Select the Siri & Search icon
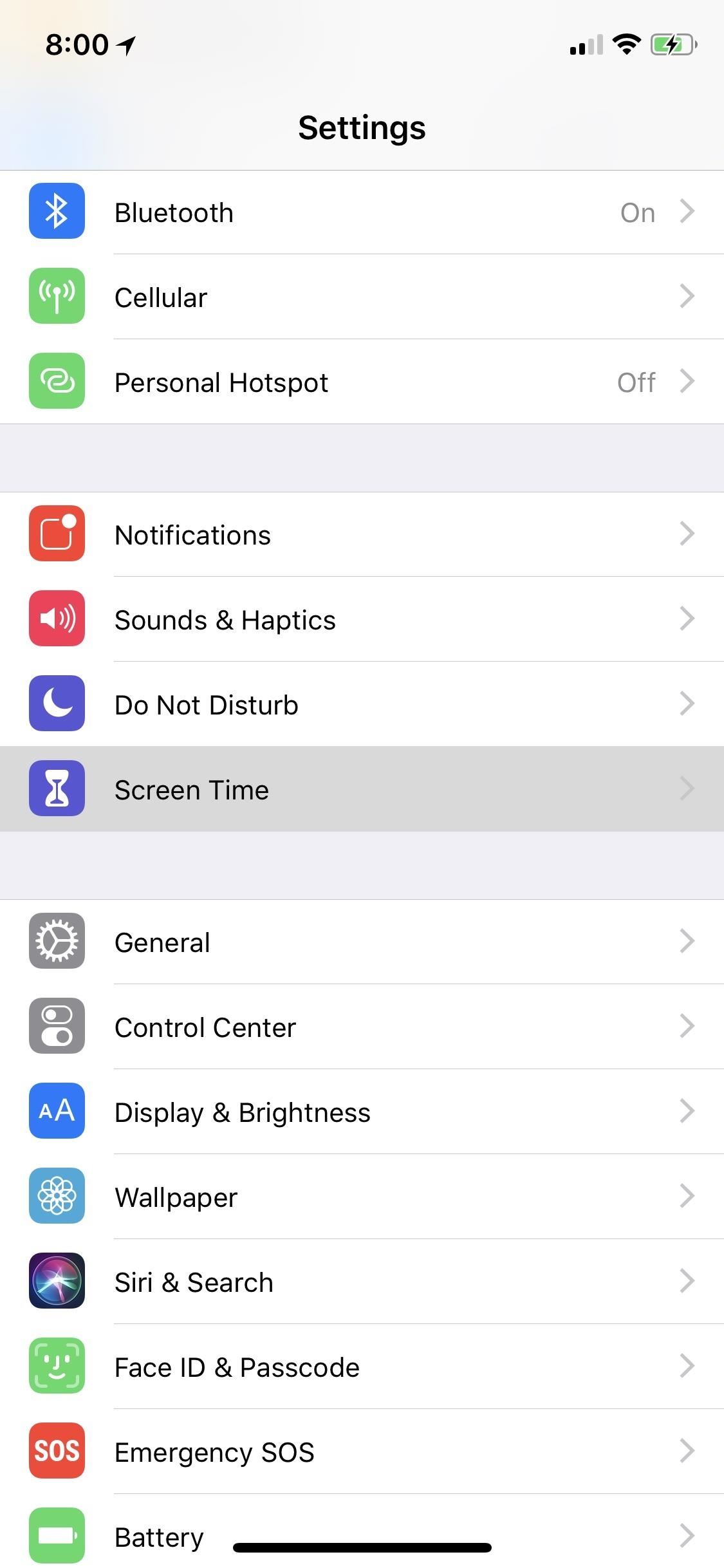Viewport: 724px width, 1568px height. (57, 1282)
